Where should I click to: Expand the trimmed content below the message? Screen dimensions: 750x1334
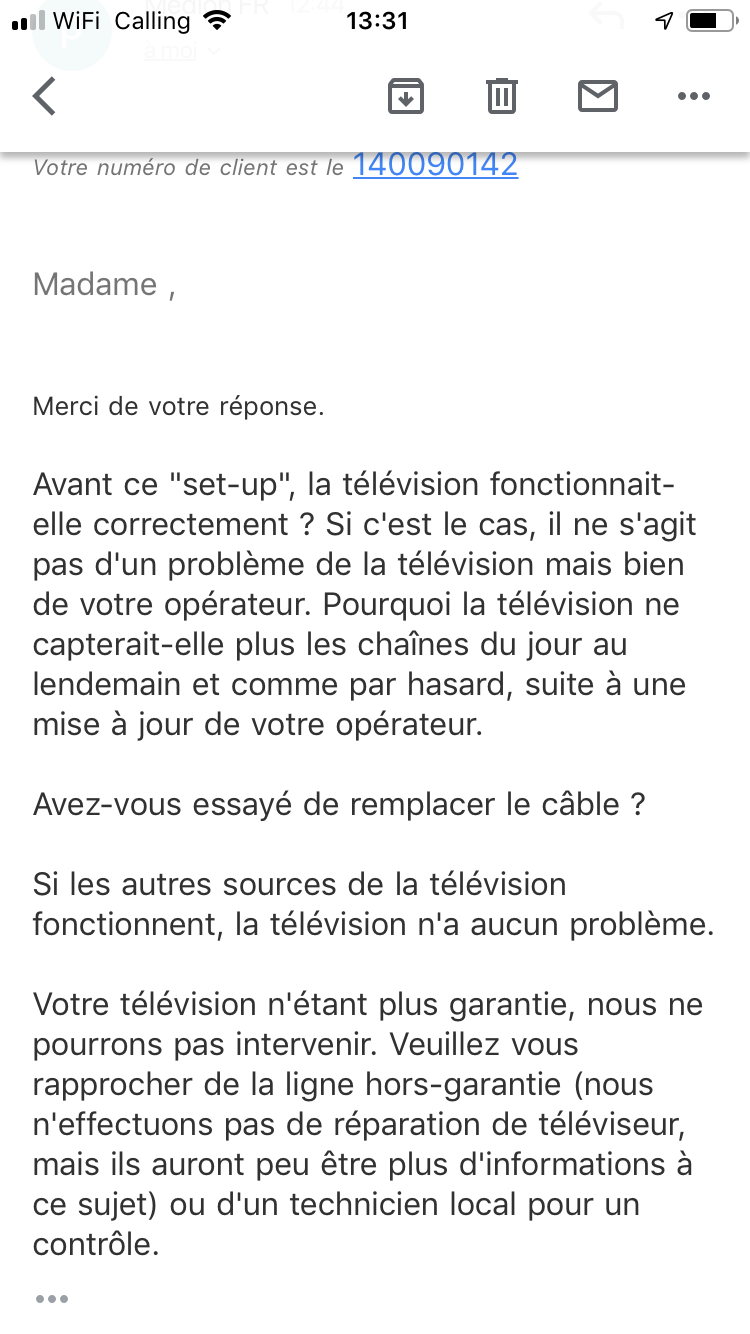coord(52,1299)
